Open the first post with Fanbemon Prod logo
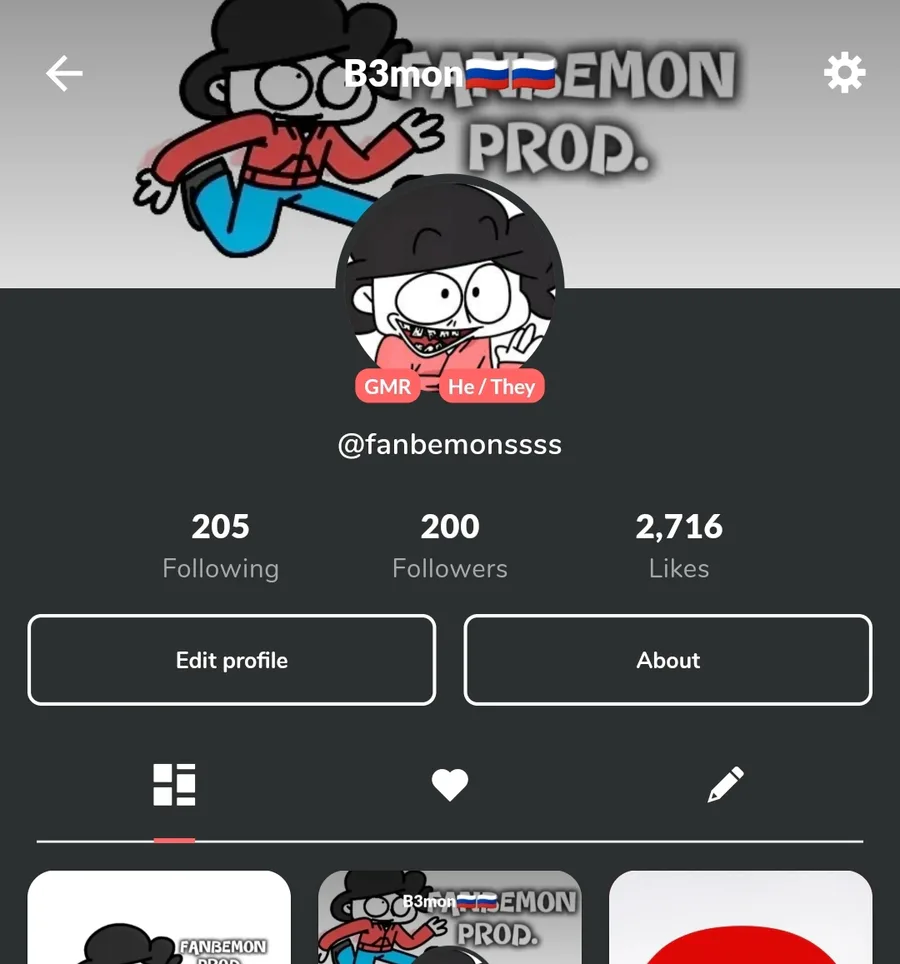 coord(159,920)
